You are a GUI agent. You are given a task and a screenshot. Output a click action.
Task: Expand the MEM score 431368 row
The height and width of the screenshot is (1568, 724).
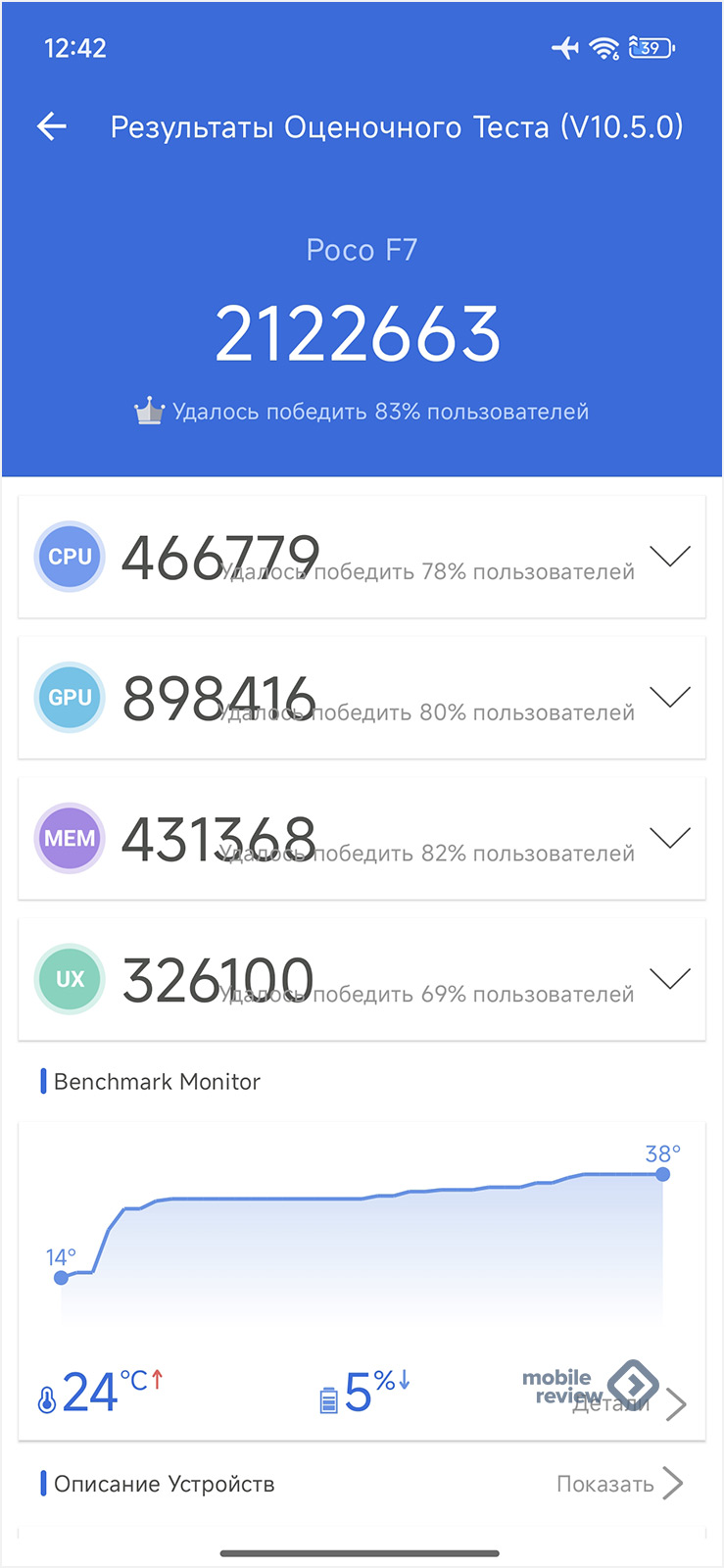[362, 838]
